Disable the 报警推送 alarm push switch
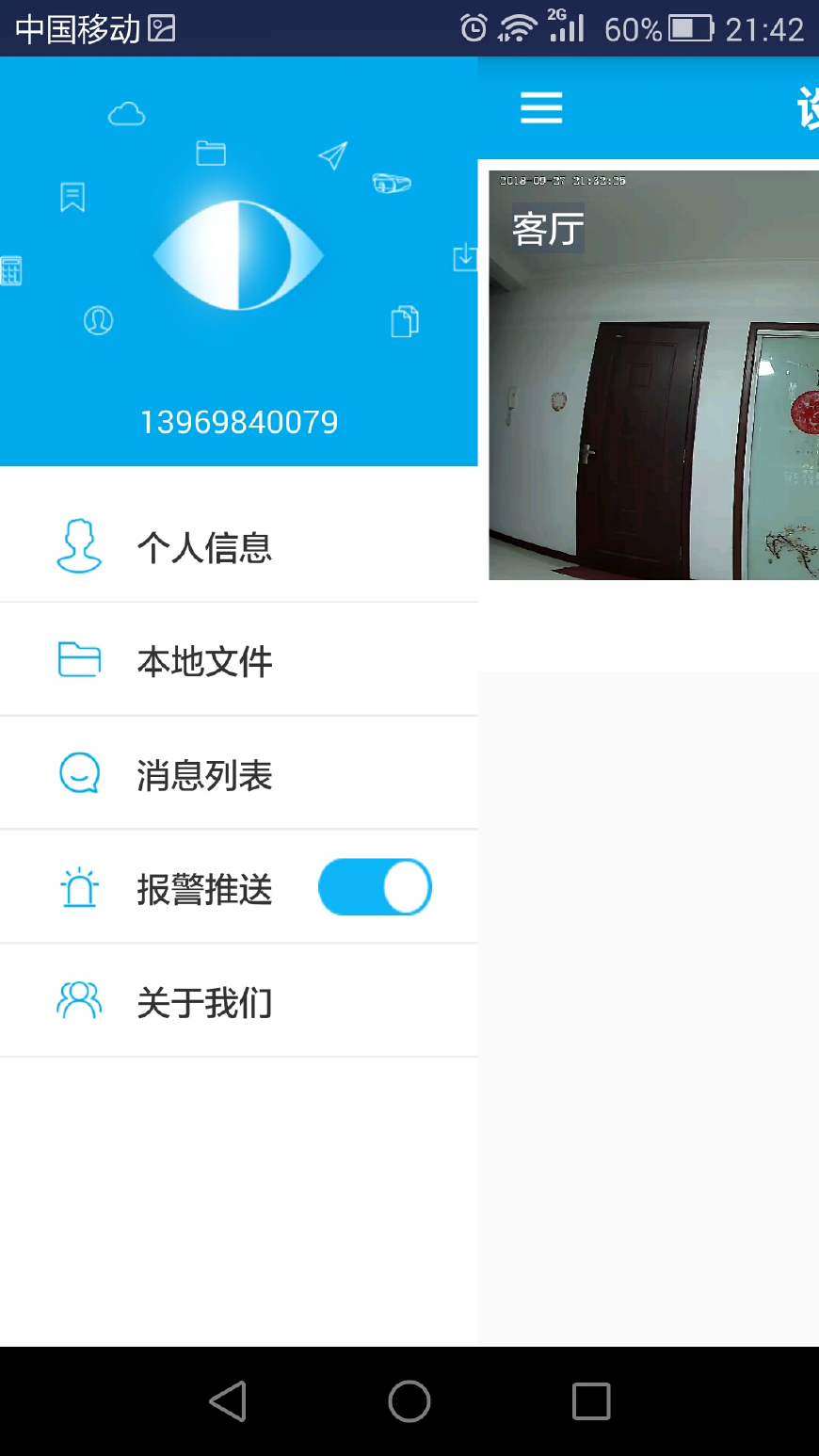Screen dimensions: 819x1456 [374, 886]
